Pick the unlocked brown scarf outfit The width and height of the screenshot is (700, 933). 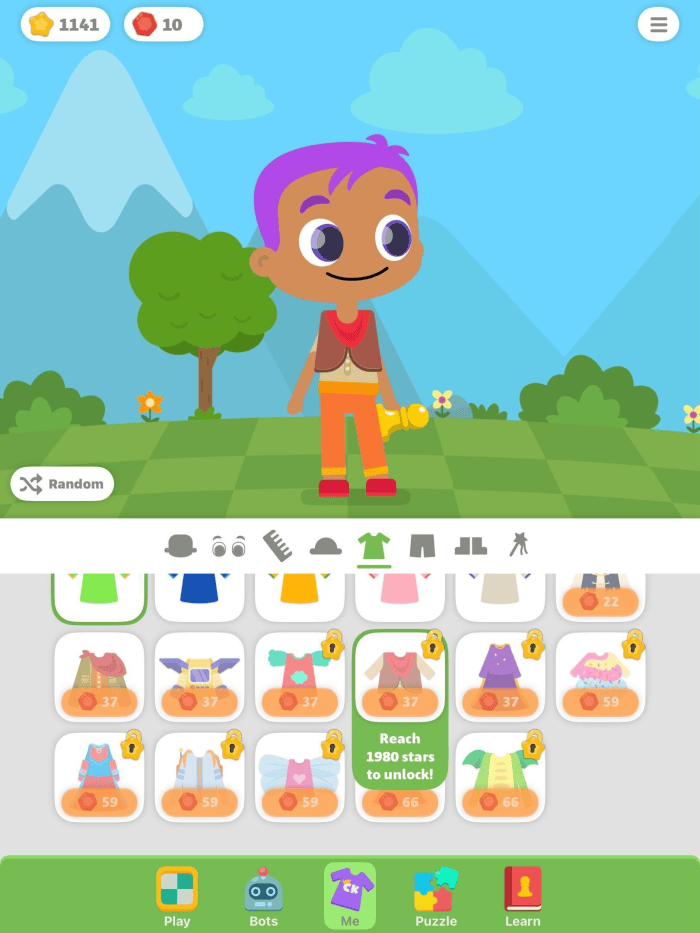pos(99,676)
